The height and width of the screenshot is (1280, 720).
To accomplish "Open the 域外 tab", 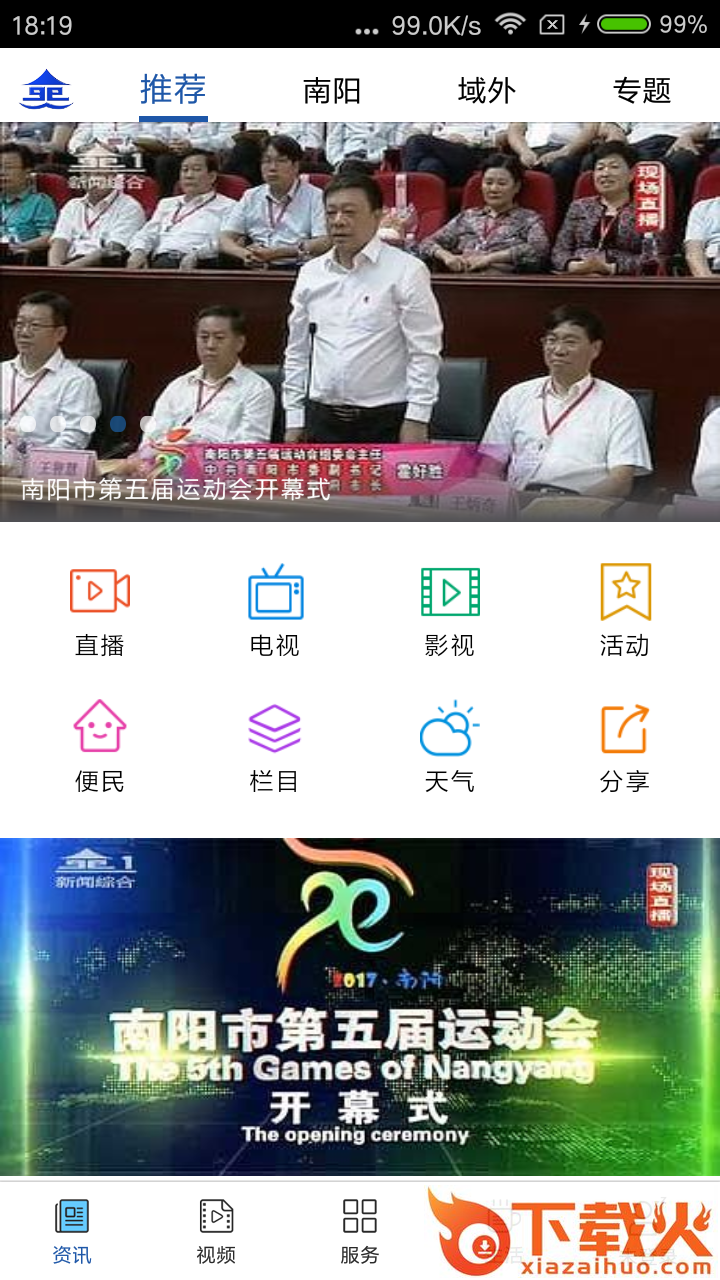I will (x=486, y=91).
